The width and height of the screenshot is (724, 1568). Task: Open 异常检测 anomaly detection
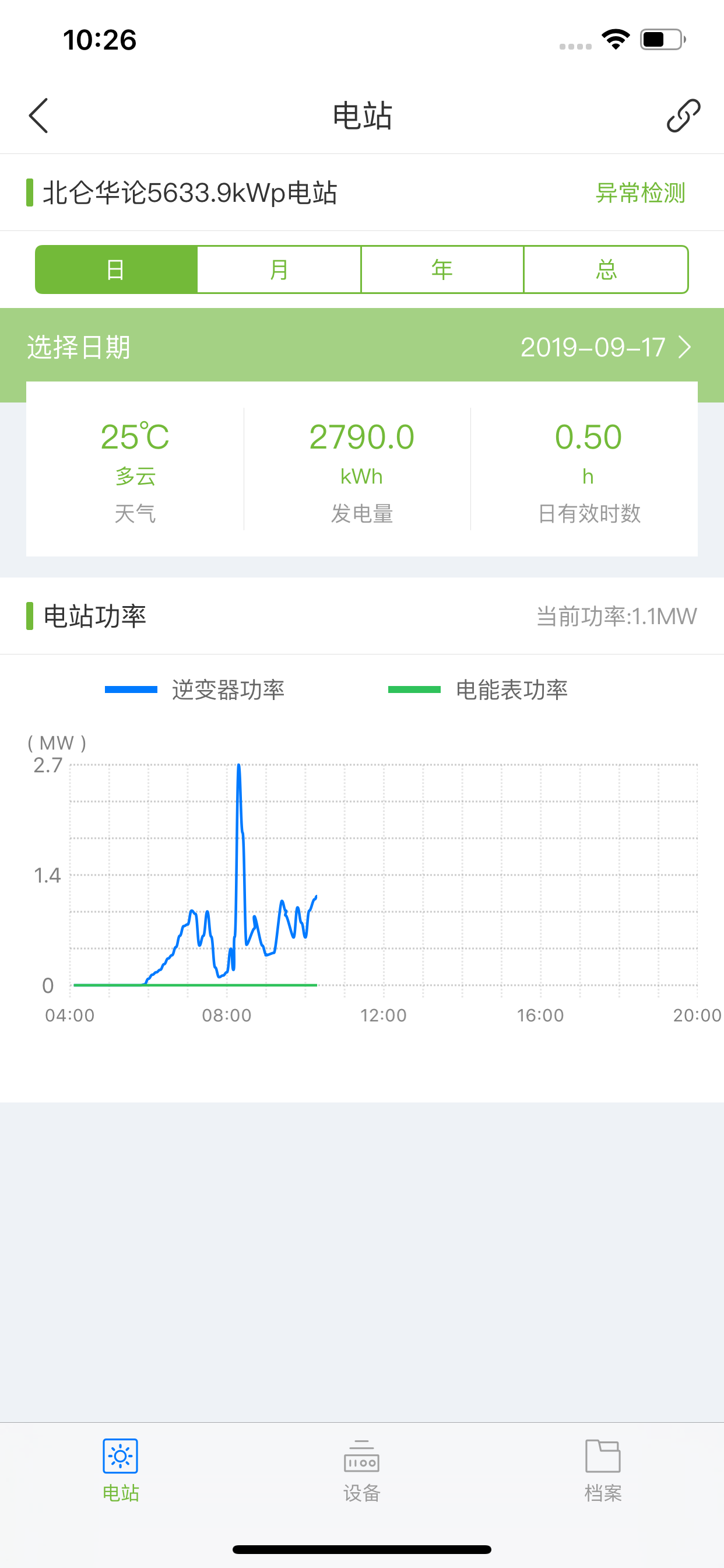point(640,193)
